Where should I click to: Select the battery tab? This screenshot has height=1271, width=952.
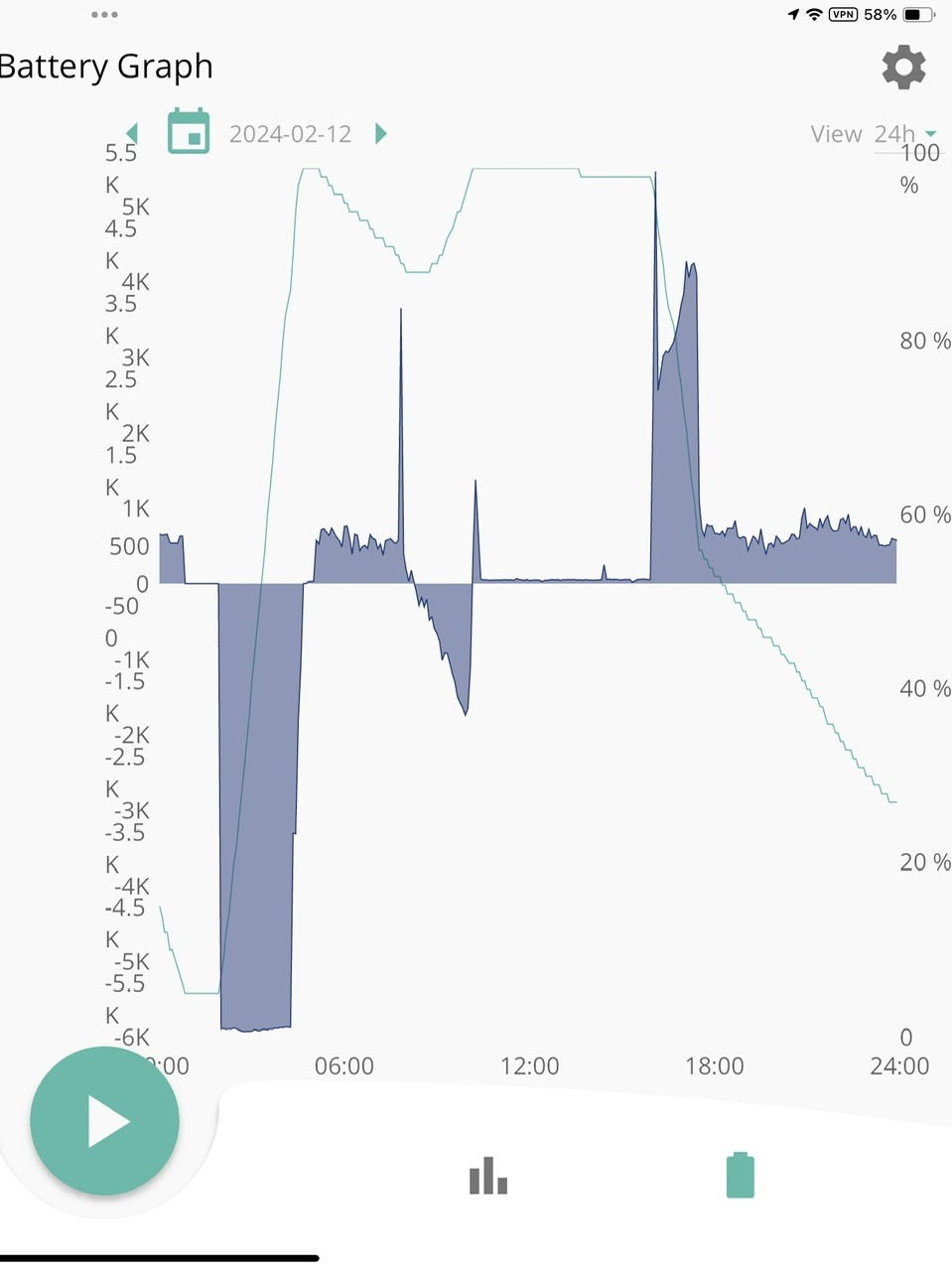(x=741, y=1175)
